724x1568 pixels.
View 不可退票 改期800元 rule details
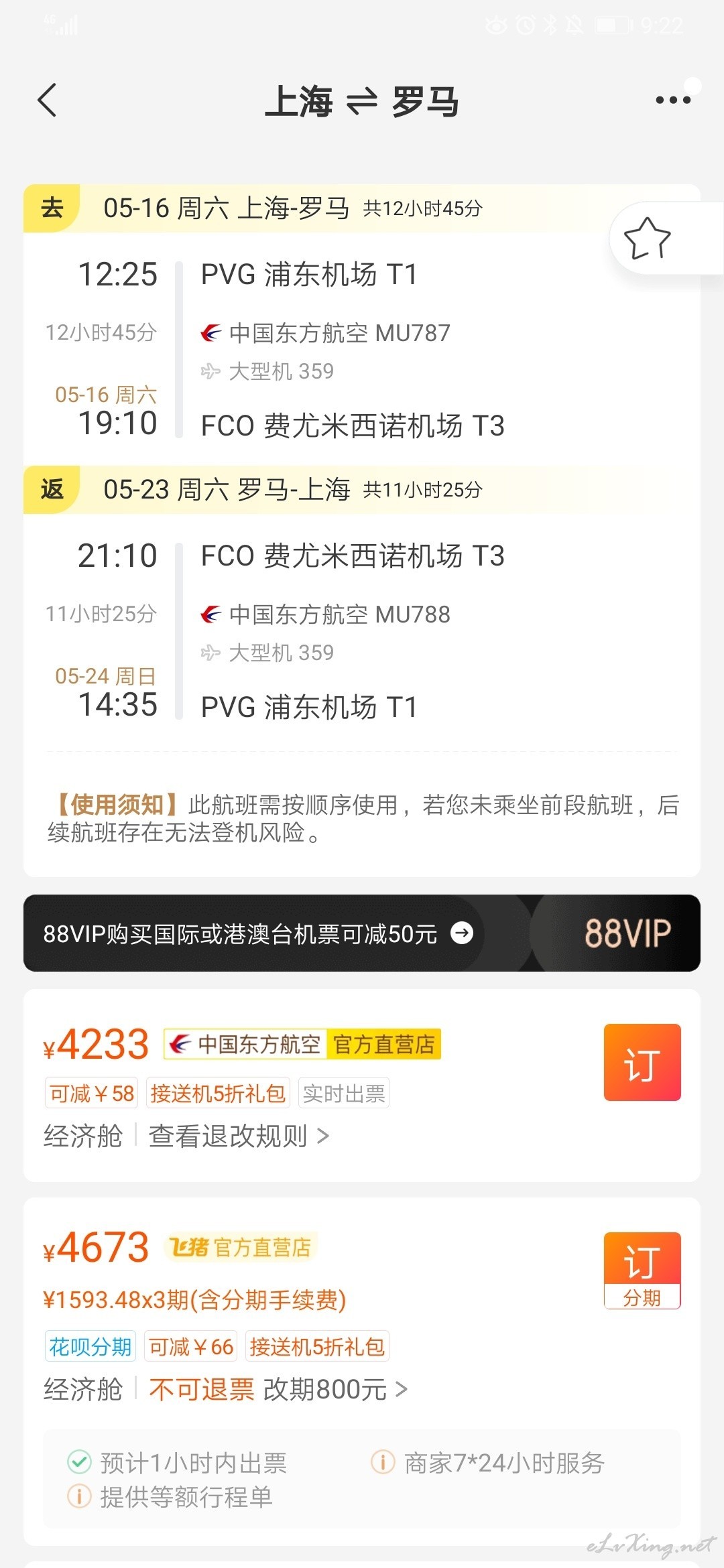point(278,1389)
